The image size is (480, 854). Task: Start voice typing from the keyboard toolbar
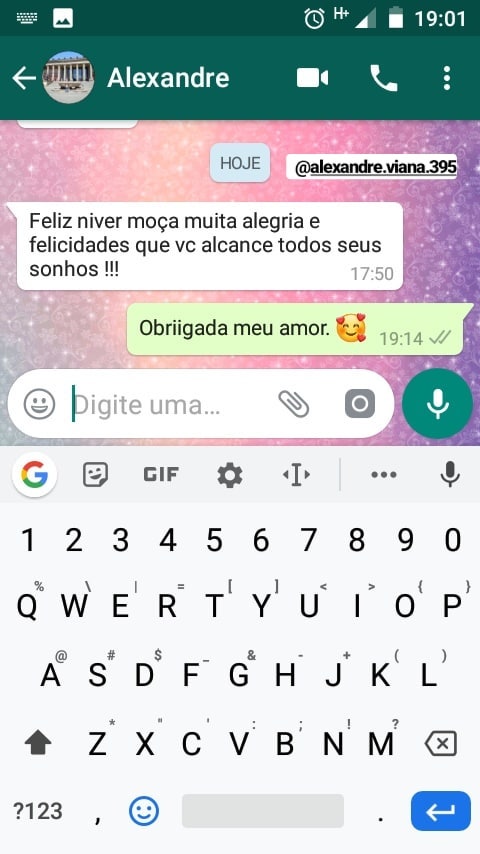(450, 474)
